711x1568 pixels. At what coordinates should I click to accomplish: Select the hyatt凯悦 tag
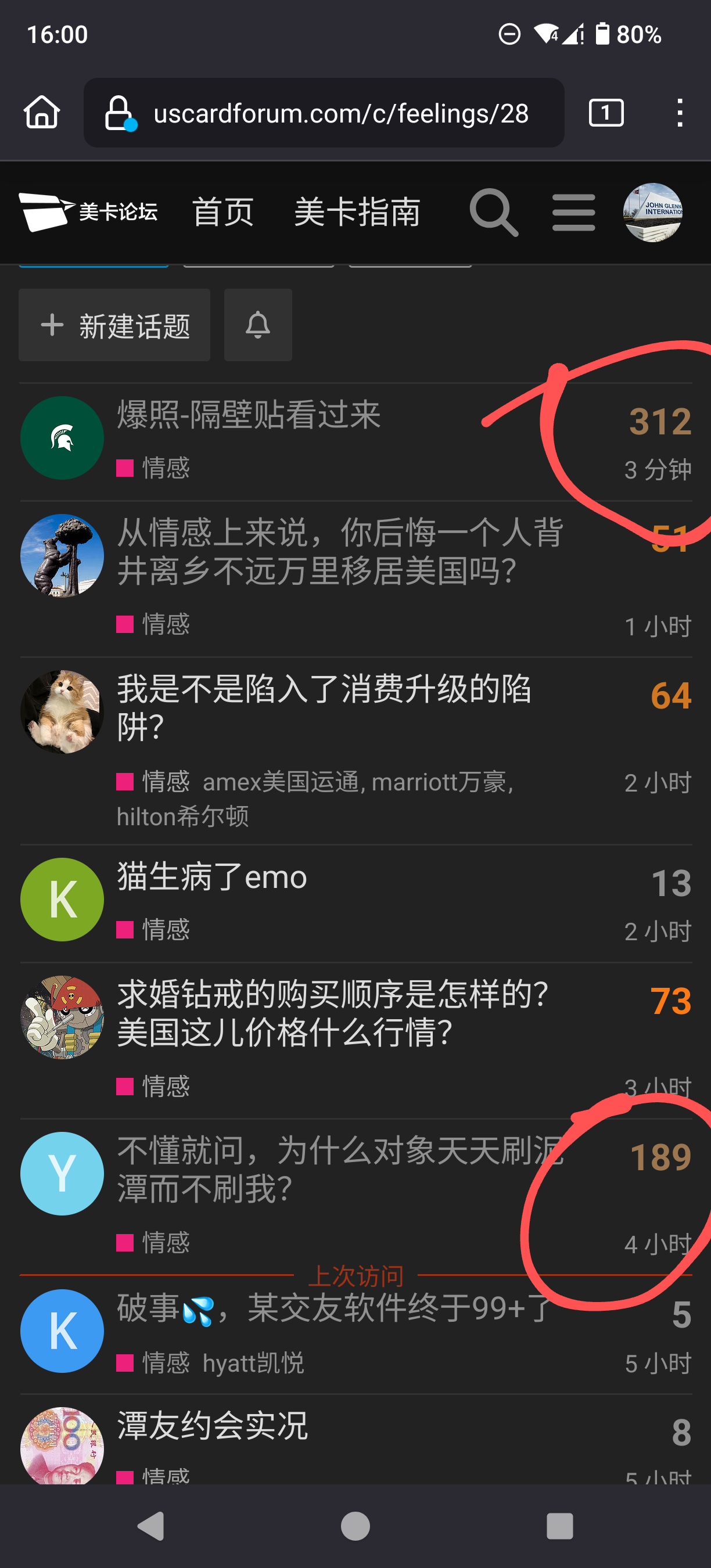[253, 1364]
